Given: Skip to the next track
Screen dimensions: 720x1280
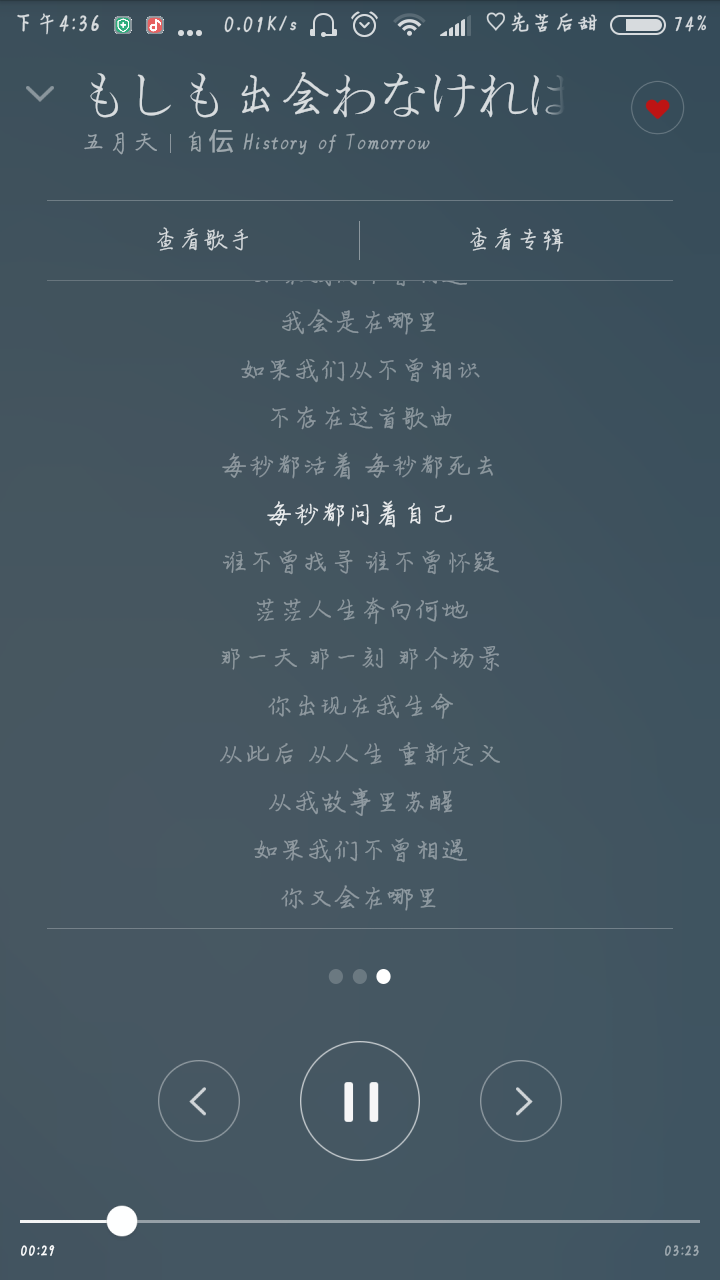Looking at the screenshot, I should (x=521, y=1101).
